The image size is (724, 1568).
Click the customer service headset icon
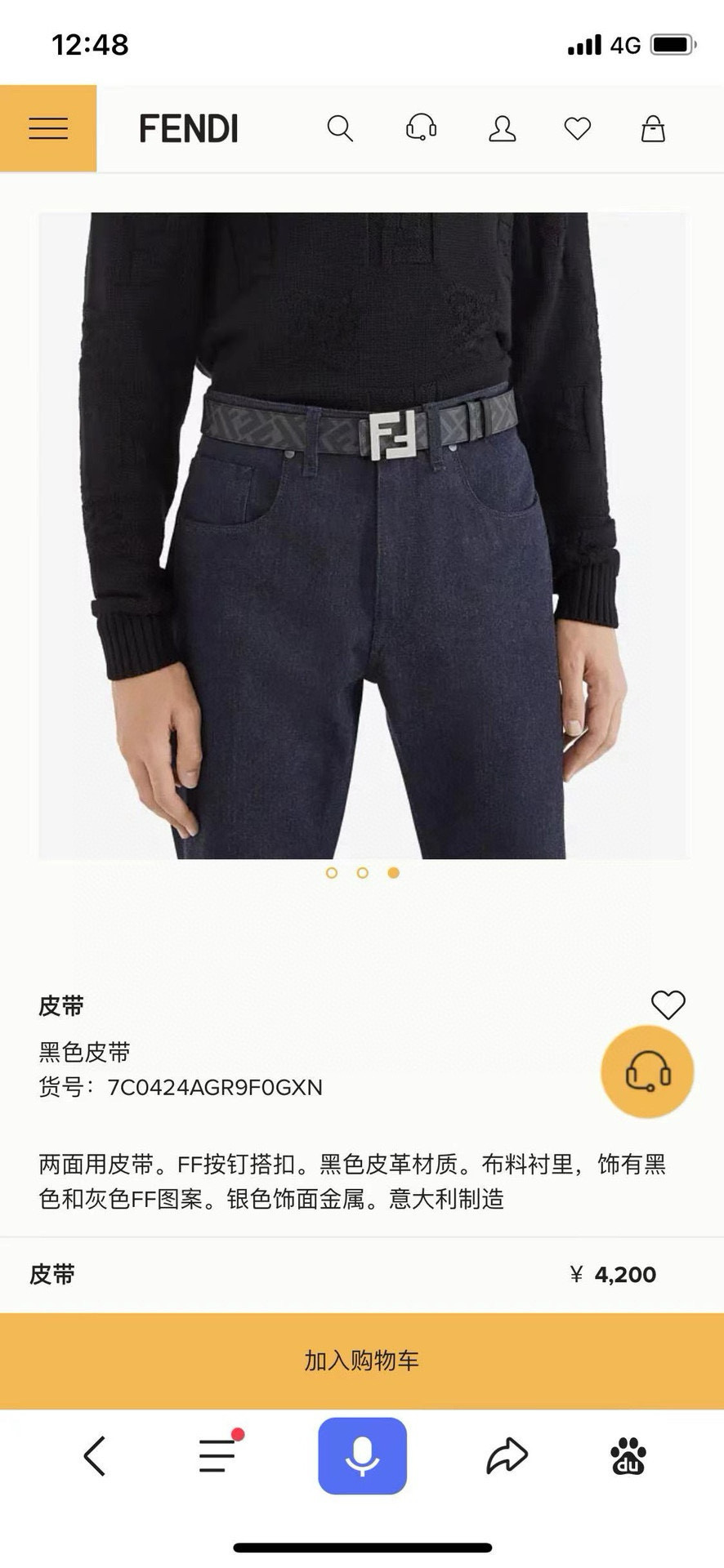[x=421, y=128]
